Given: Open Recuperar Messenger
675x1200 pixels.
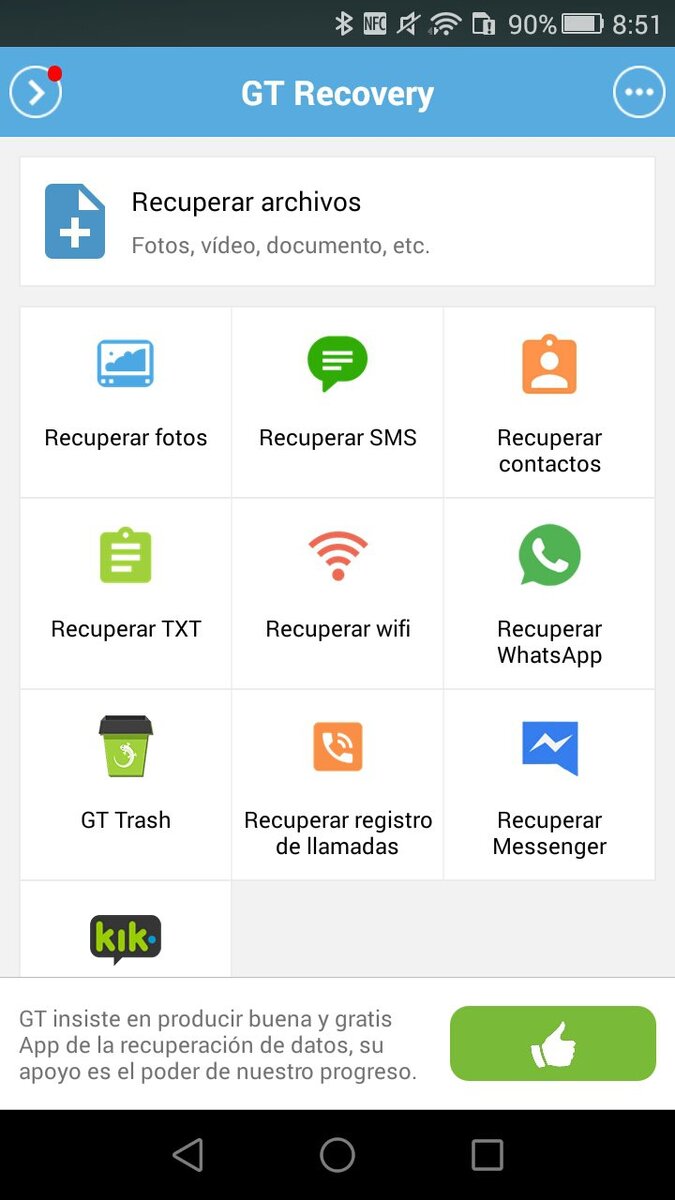Looking at the screenshot, I should coord(549,783).
